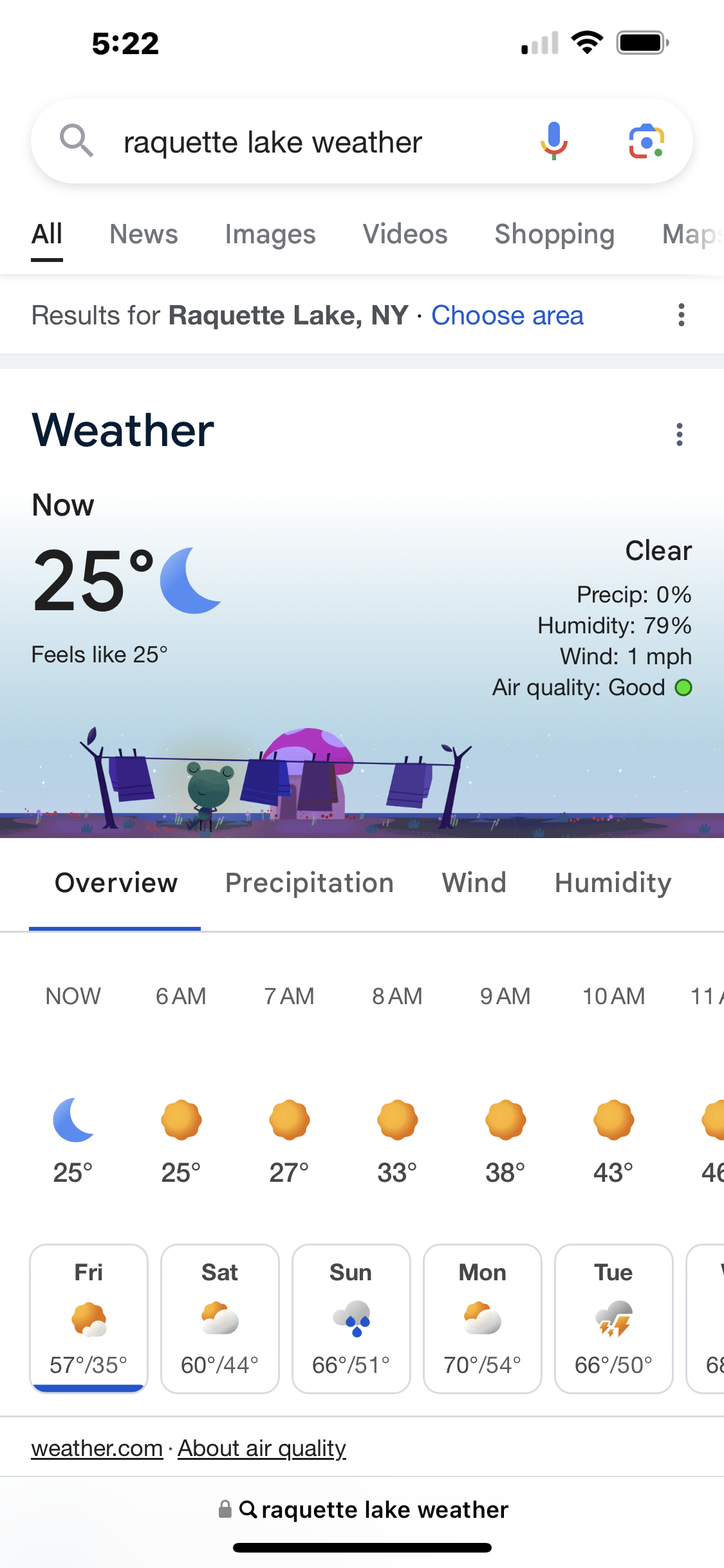Switch to the Precipitation chart
724x1568 pixels.
[309, 883]
